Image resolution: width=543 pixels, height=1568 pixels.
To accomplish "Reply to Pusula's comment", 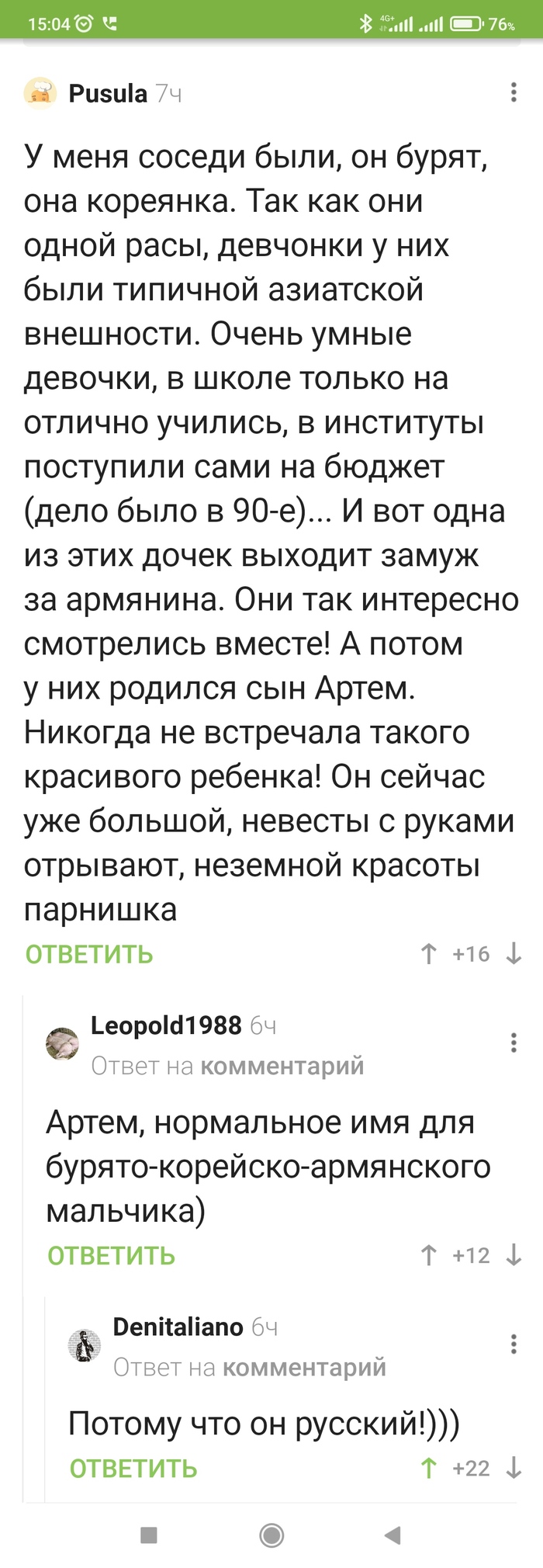I will 89,954.
